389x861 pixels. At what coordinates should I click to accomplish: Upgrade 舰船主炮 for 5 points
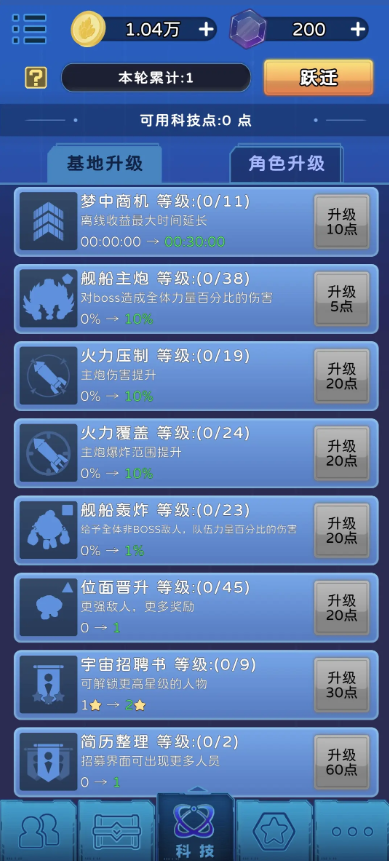pos(342,299)
